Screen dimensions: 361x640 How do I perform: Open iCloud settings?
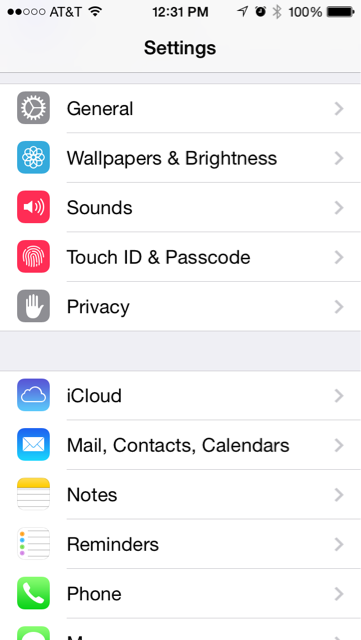(180, 395)
